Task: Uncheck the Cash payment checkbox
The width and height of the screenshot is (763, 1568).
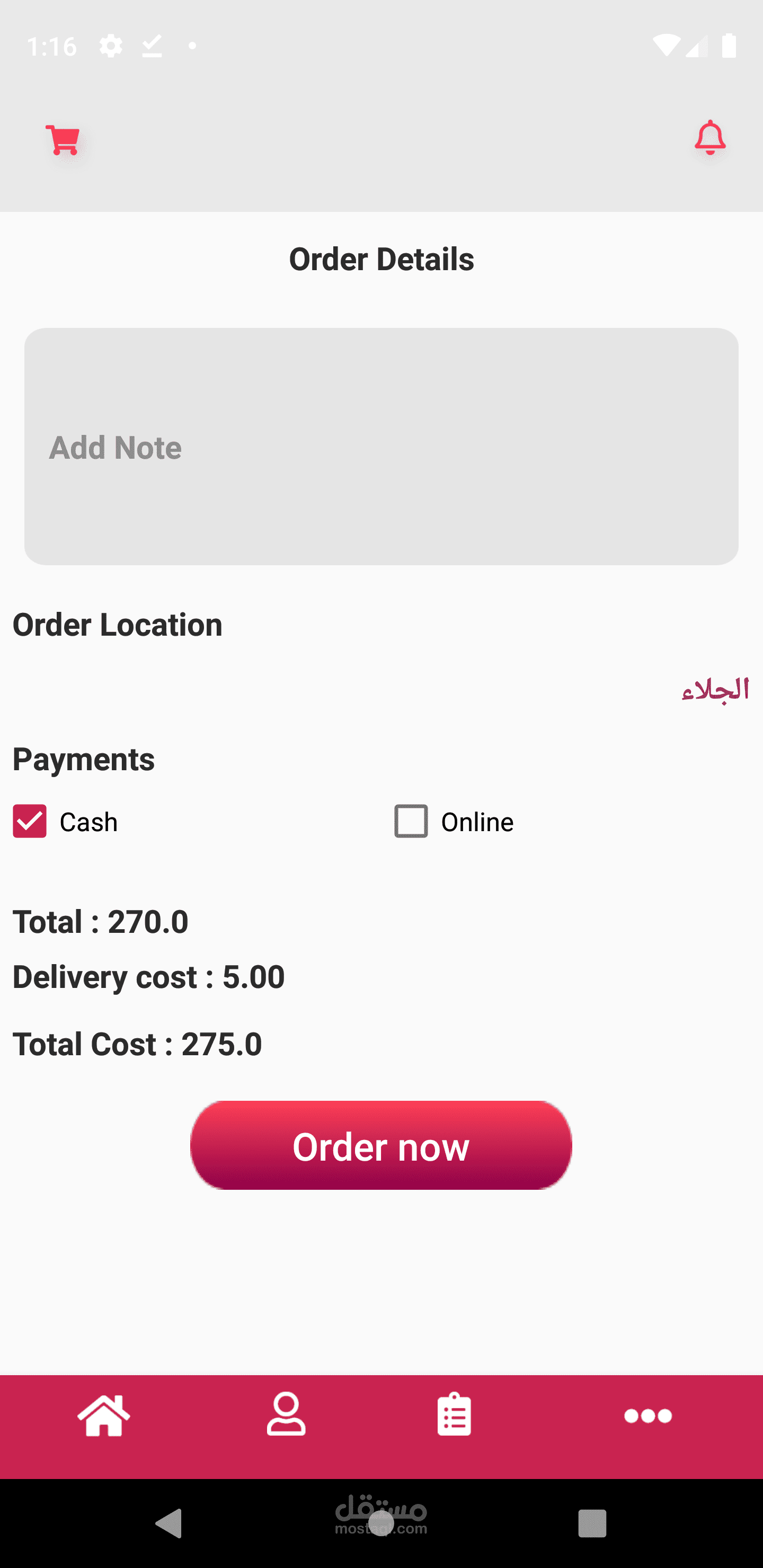Action: pyautogui.click(x=30, y=821)
